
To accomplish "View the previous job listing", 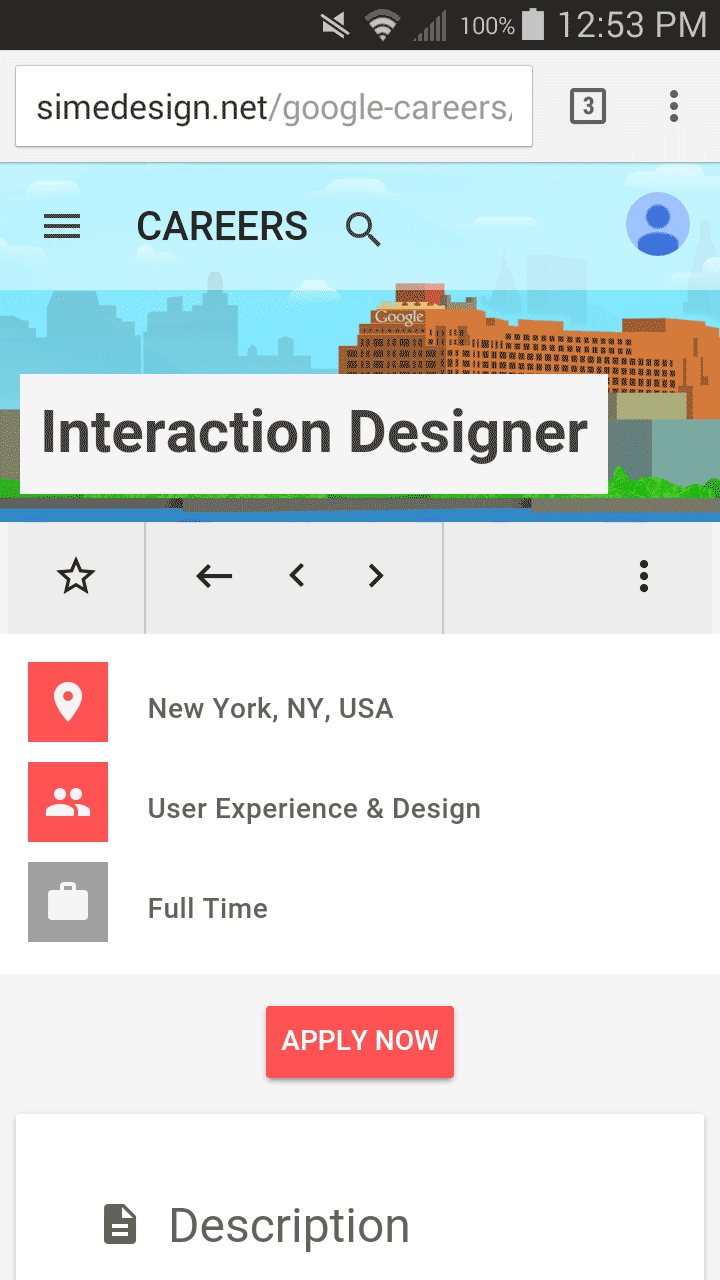I will [296, 576].
